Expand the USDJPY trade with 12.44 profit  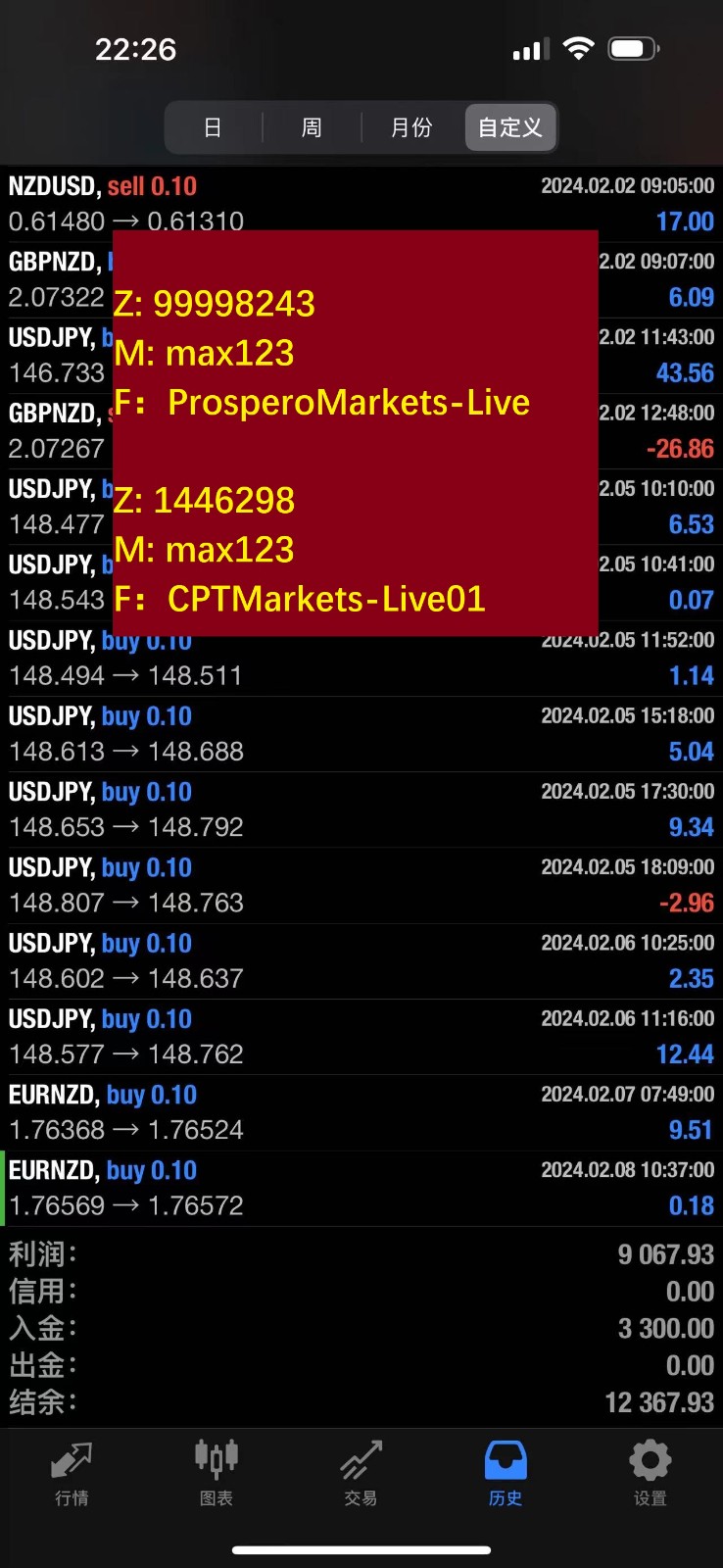tap(361, 1037)
